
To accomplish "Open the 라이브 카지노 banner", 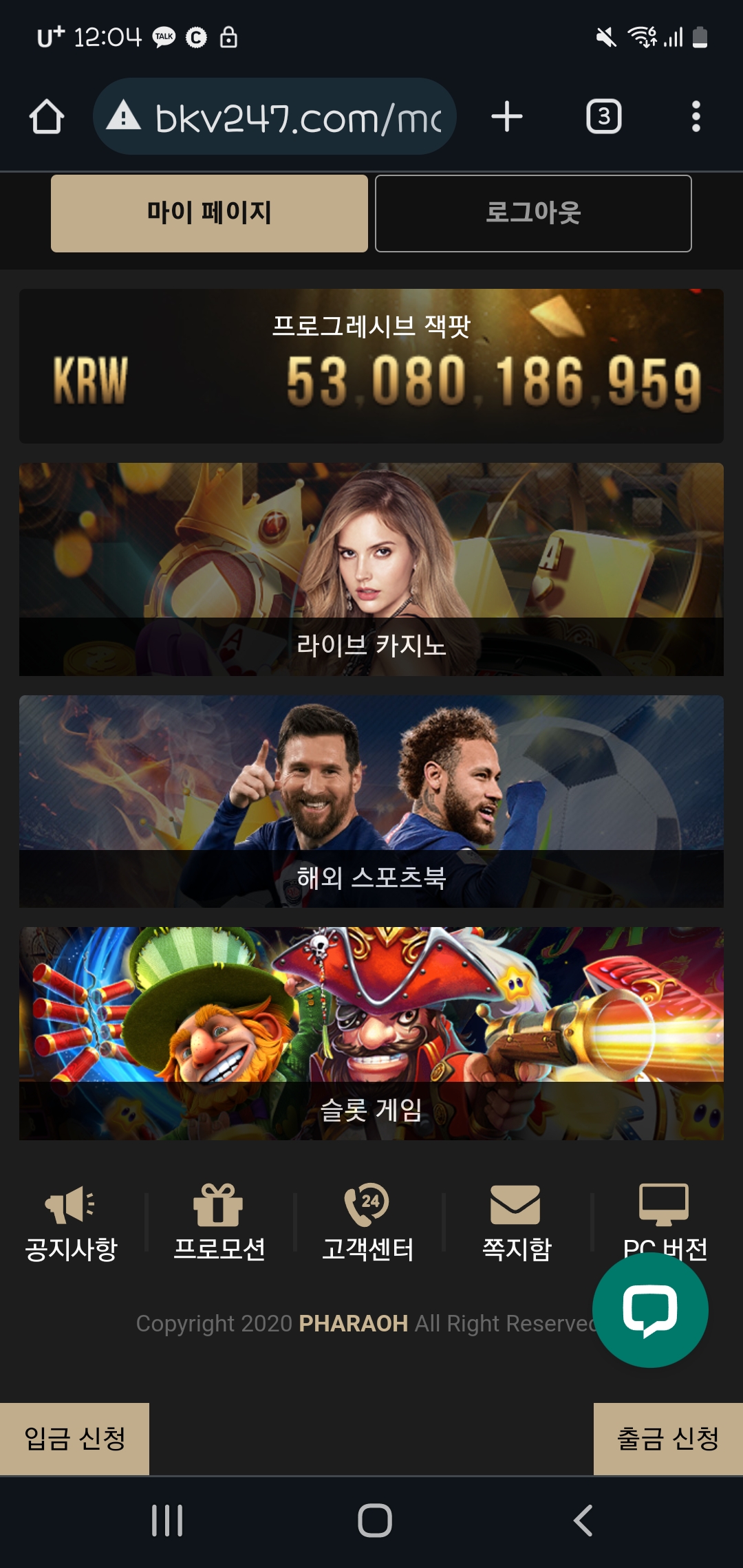I will click(371, 569).
